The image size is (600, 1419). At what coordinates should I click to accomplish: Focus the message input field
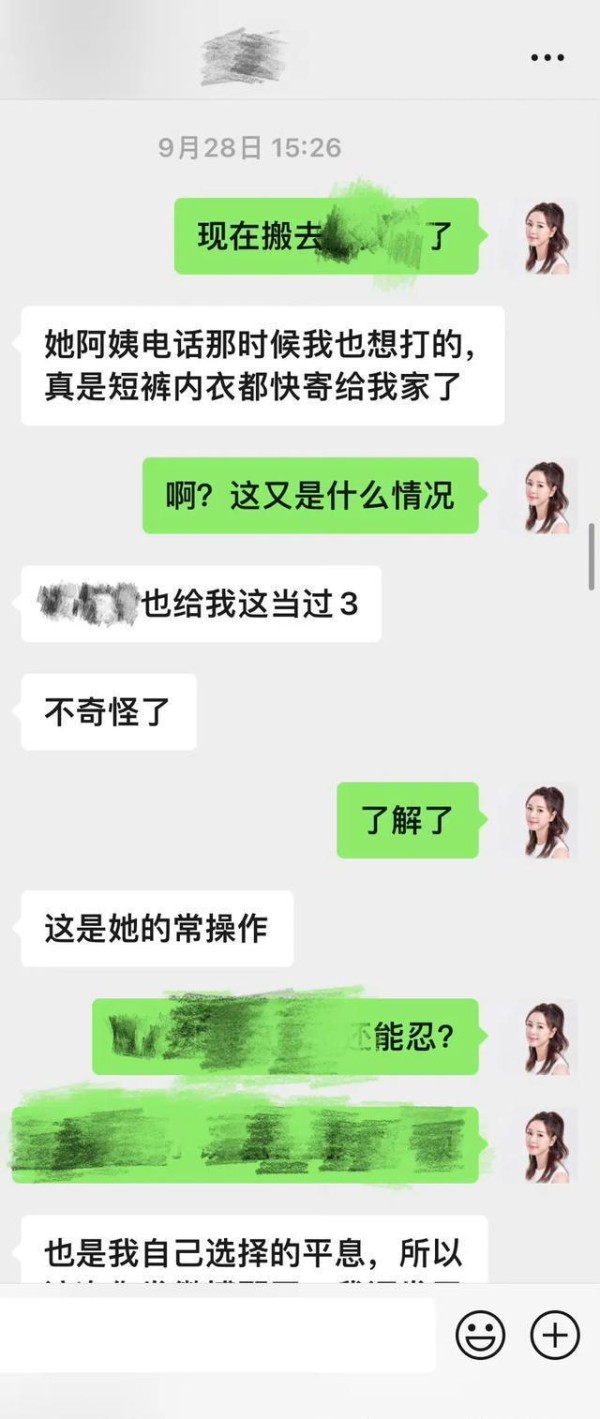(x=218, y=1334)
